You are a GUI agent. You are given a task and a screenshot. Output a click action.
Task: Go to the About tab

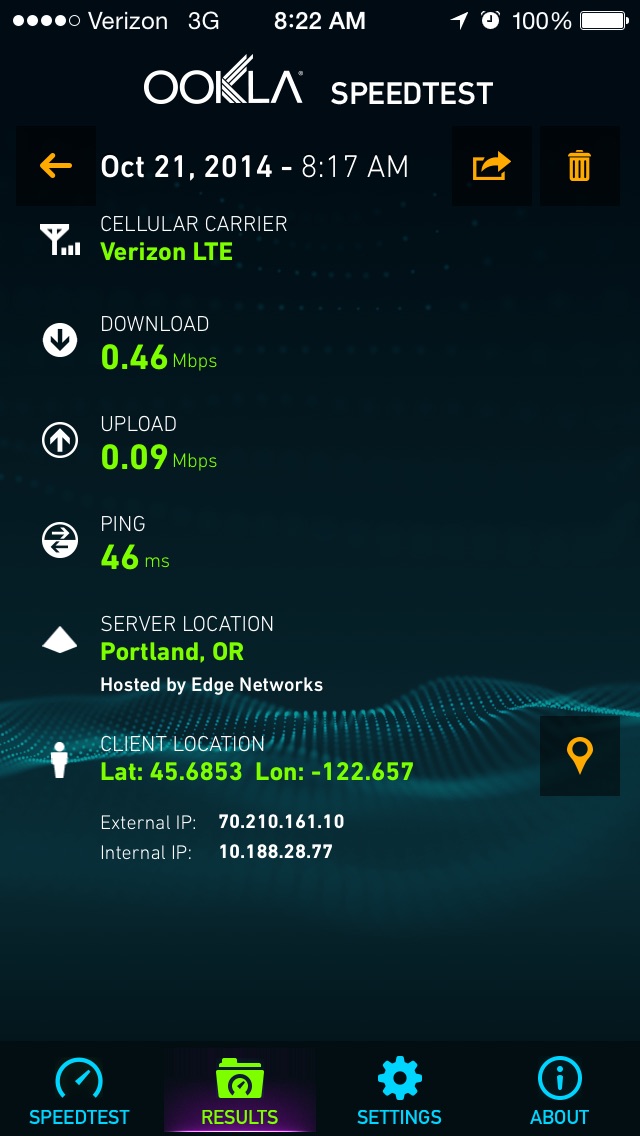[560, 1091]
